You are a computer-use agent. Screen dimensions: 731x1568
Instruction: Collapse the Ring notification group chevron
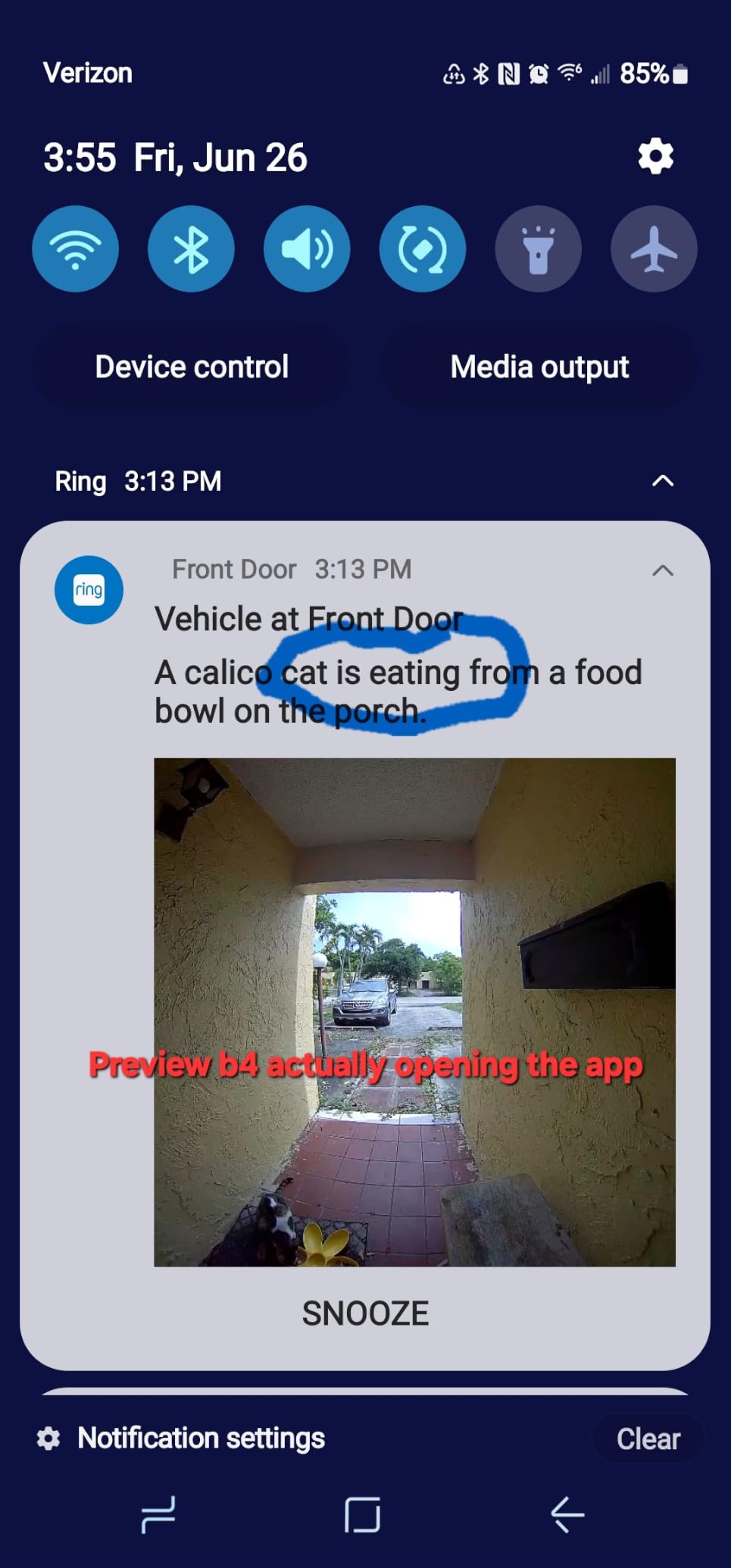[663, 481]
